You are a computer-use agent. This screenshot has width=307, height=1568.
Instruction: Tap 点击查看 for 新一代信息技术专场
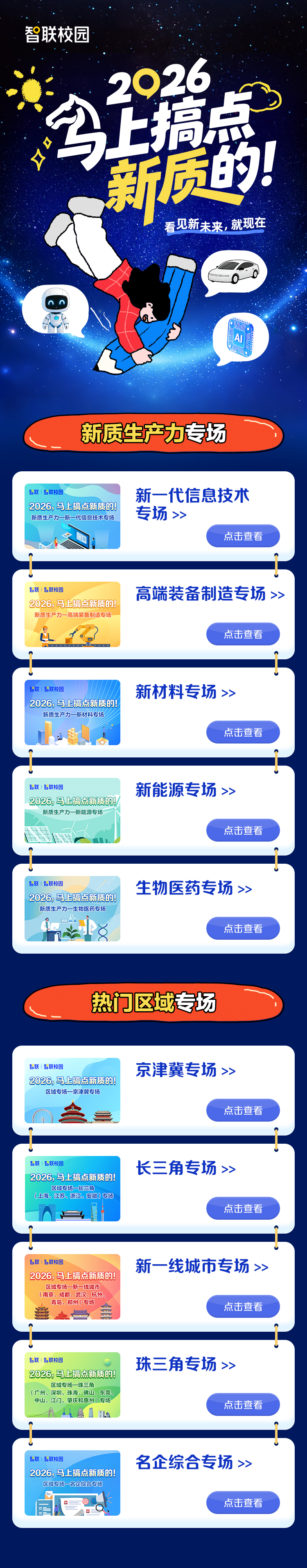pyautogui.click(x=243, y=536)
